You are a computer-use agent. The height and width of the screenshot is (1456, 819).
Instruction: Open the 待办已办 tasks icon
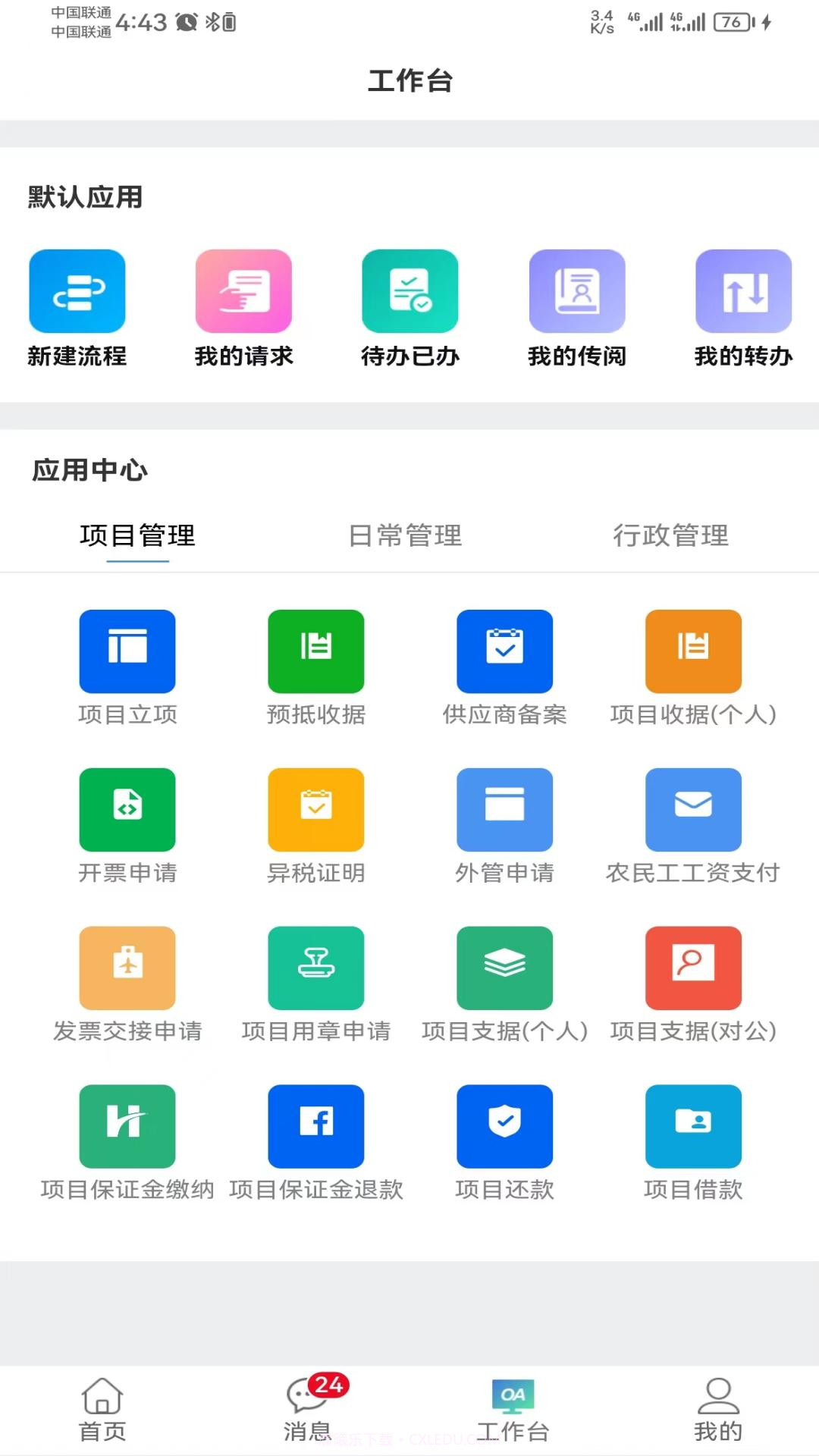coord(410,290)
